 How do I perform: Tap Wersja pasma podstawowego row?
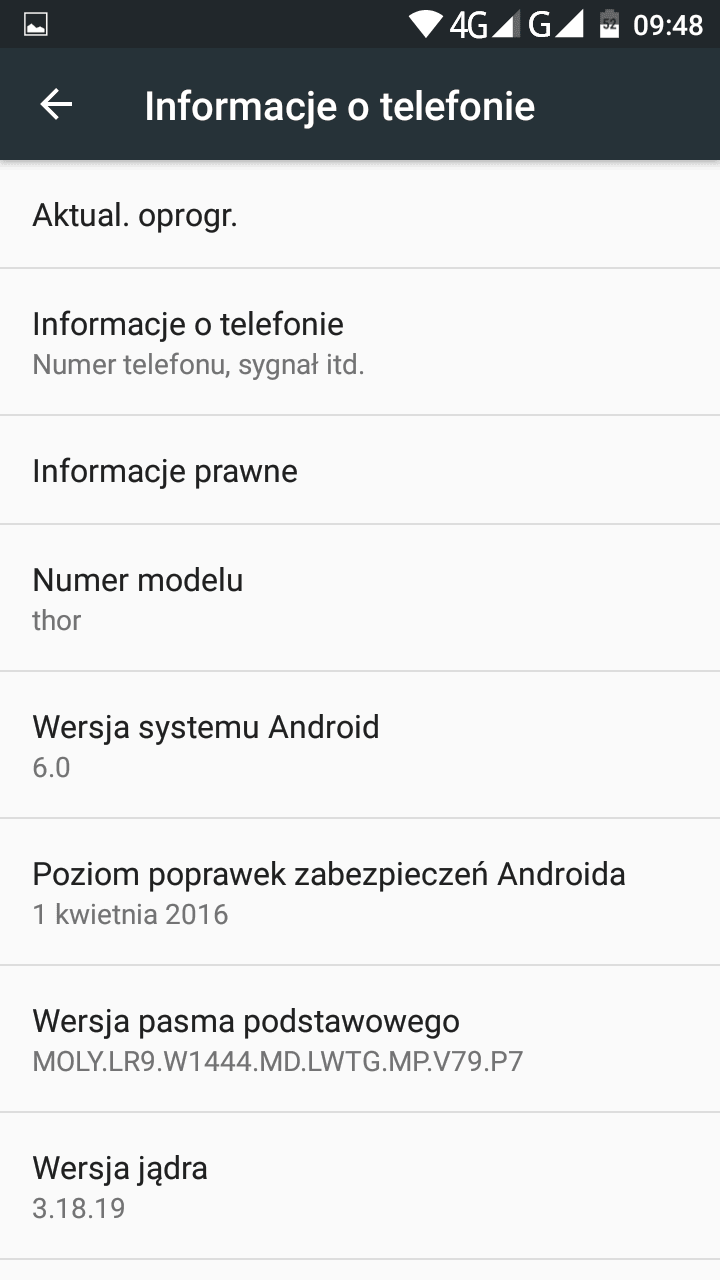point(360,1039)
